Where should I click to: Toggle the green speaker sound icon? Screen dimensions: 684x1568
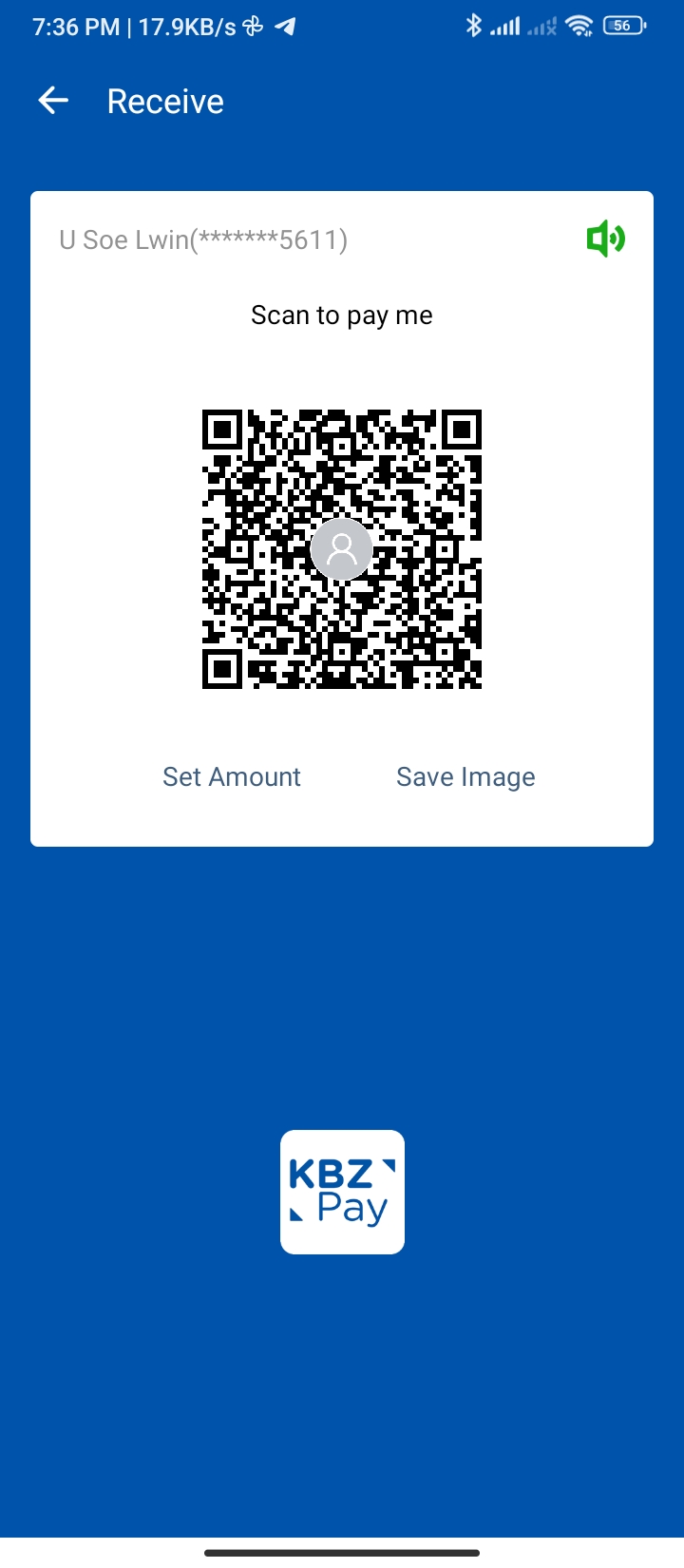point(605,239)
